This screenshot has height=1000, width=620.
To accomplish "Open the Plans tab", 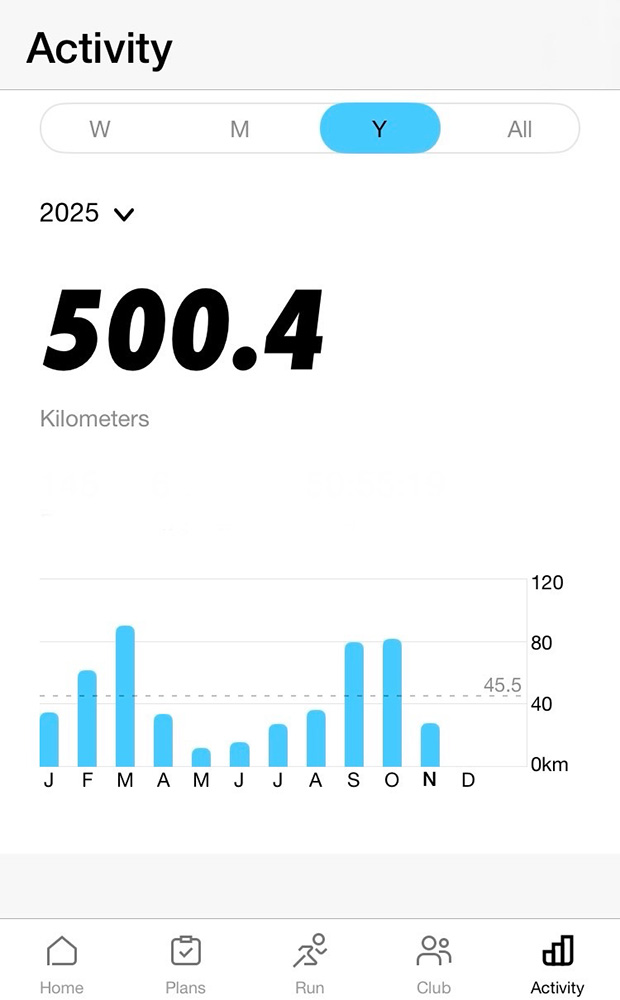I will point(186,964).
